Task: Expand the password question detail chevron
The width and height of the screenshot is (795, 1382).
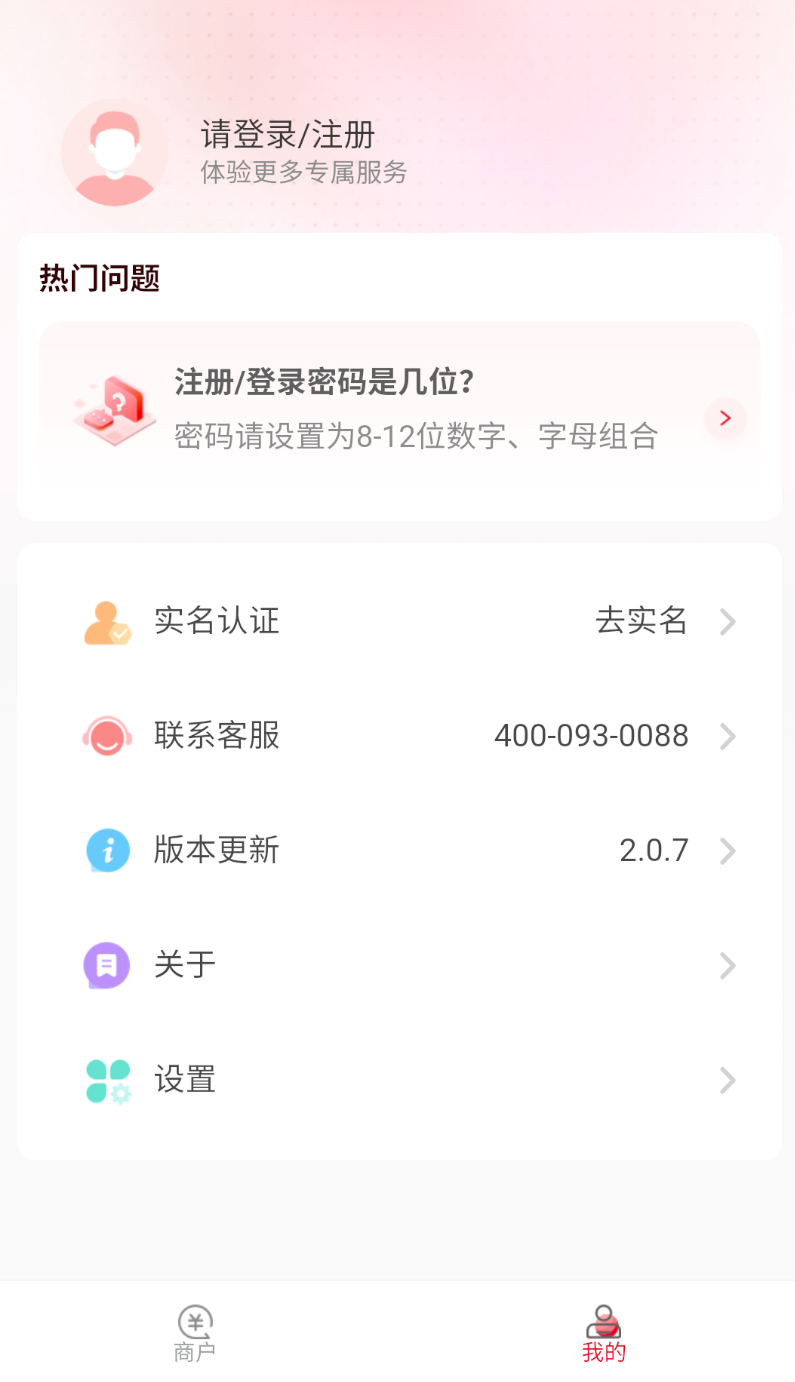Action: [724, 418]
